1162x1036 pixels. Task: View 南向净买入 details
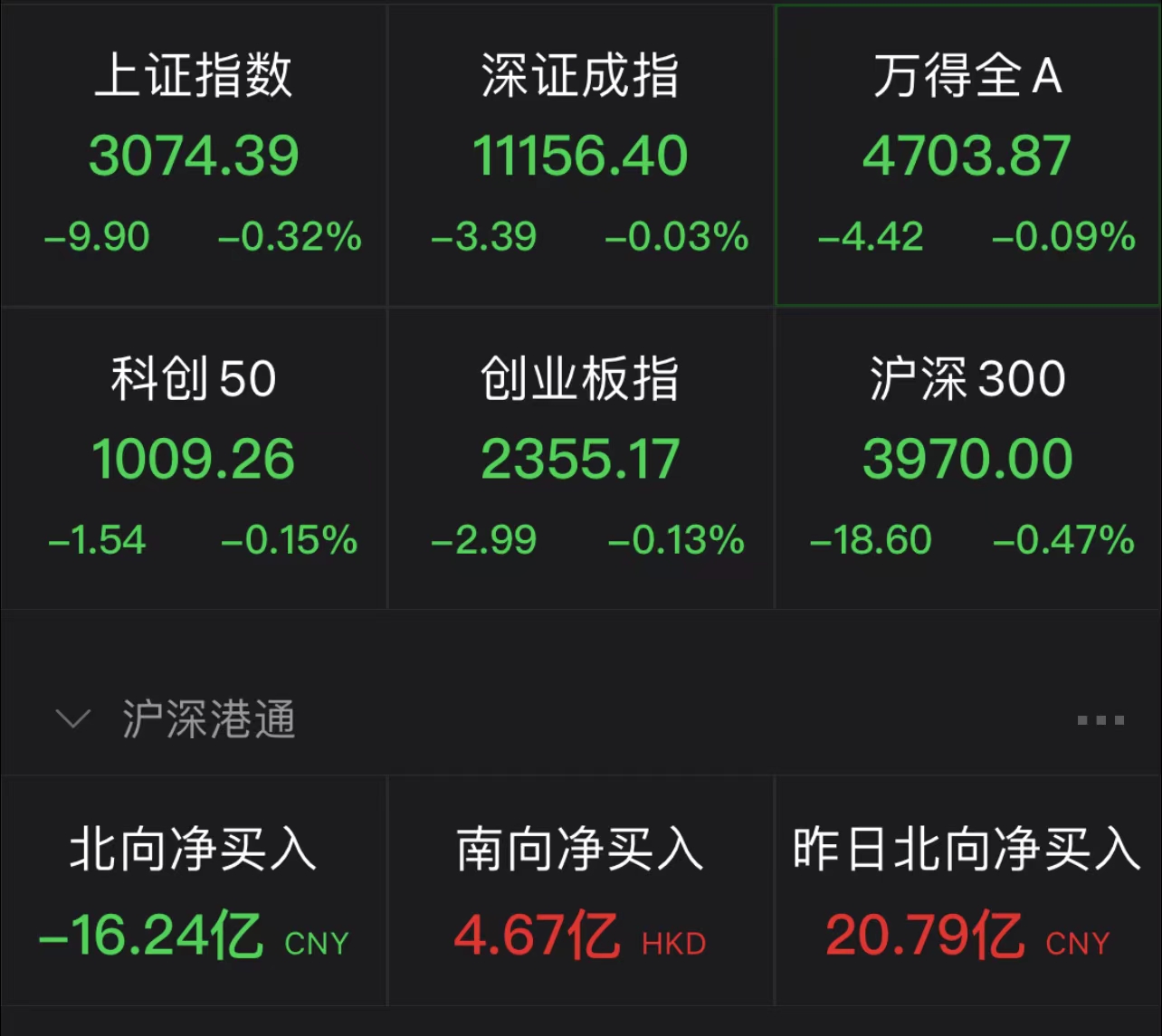[x=580, y=891]
